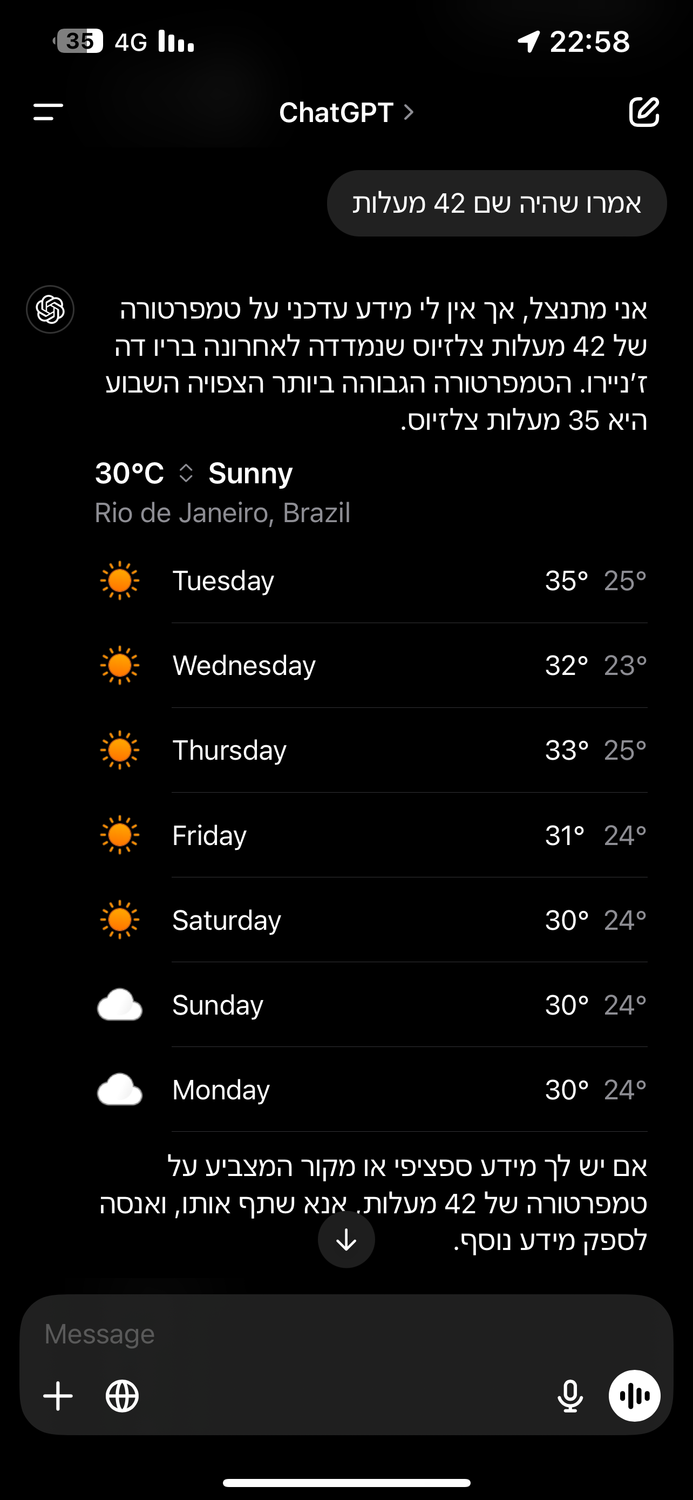The width and height of the screenshot is (693, 1500).
Task: Start voice mode conversation
Action: (635, 1395)
